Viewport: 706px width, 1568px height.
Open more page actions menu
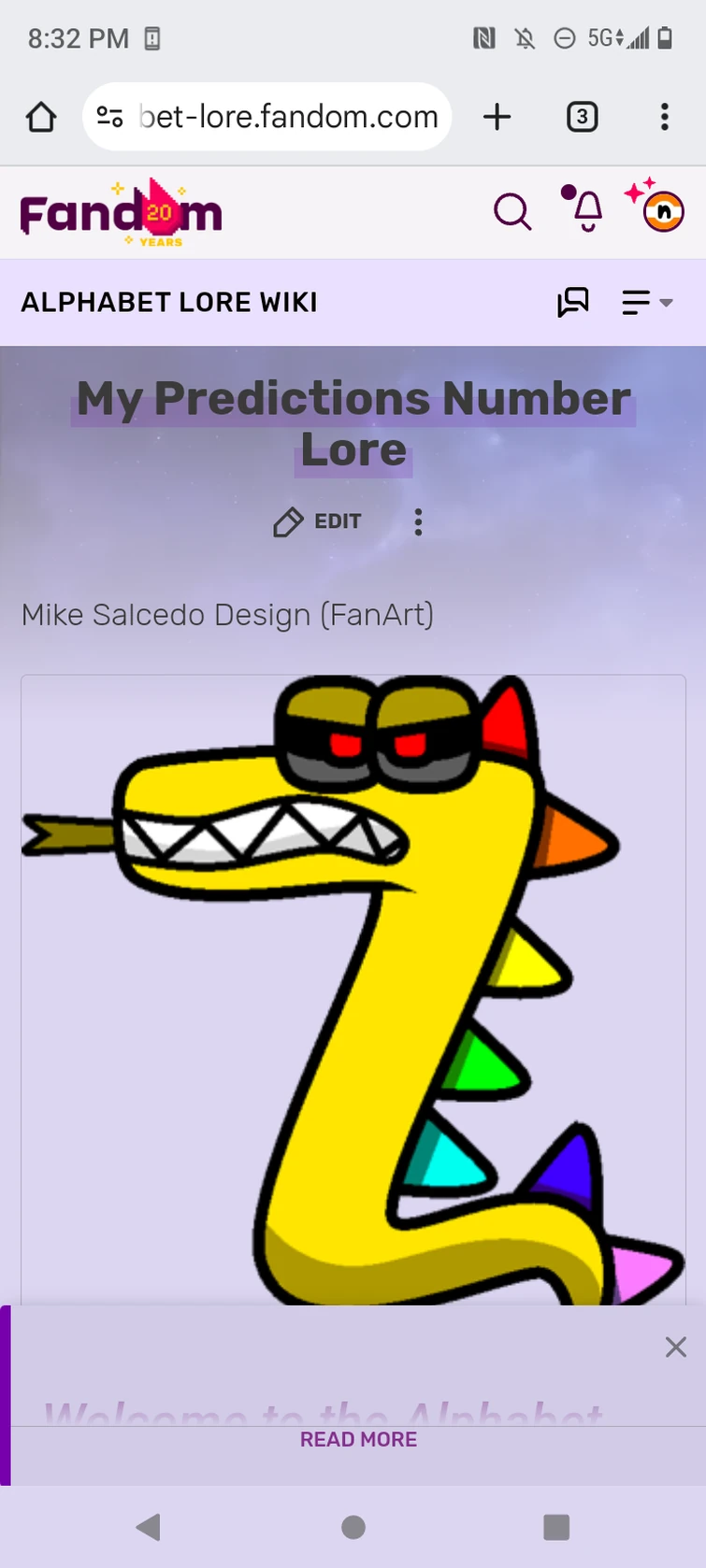418,521
